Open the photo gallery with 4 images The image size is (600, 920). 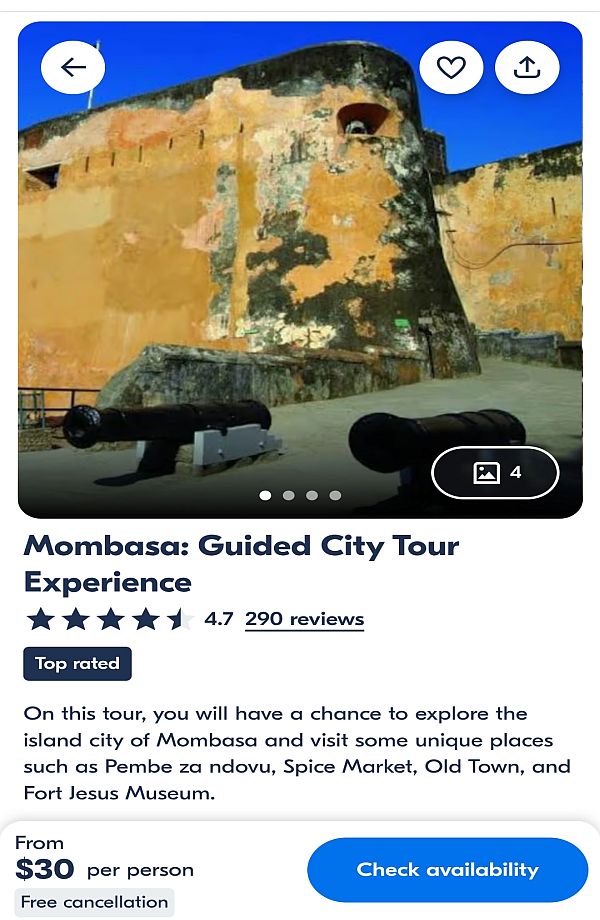click(x=495, y=473)
